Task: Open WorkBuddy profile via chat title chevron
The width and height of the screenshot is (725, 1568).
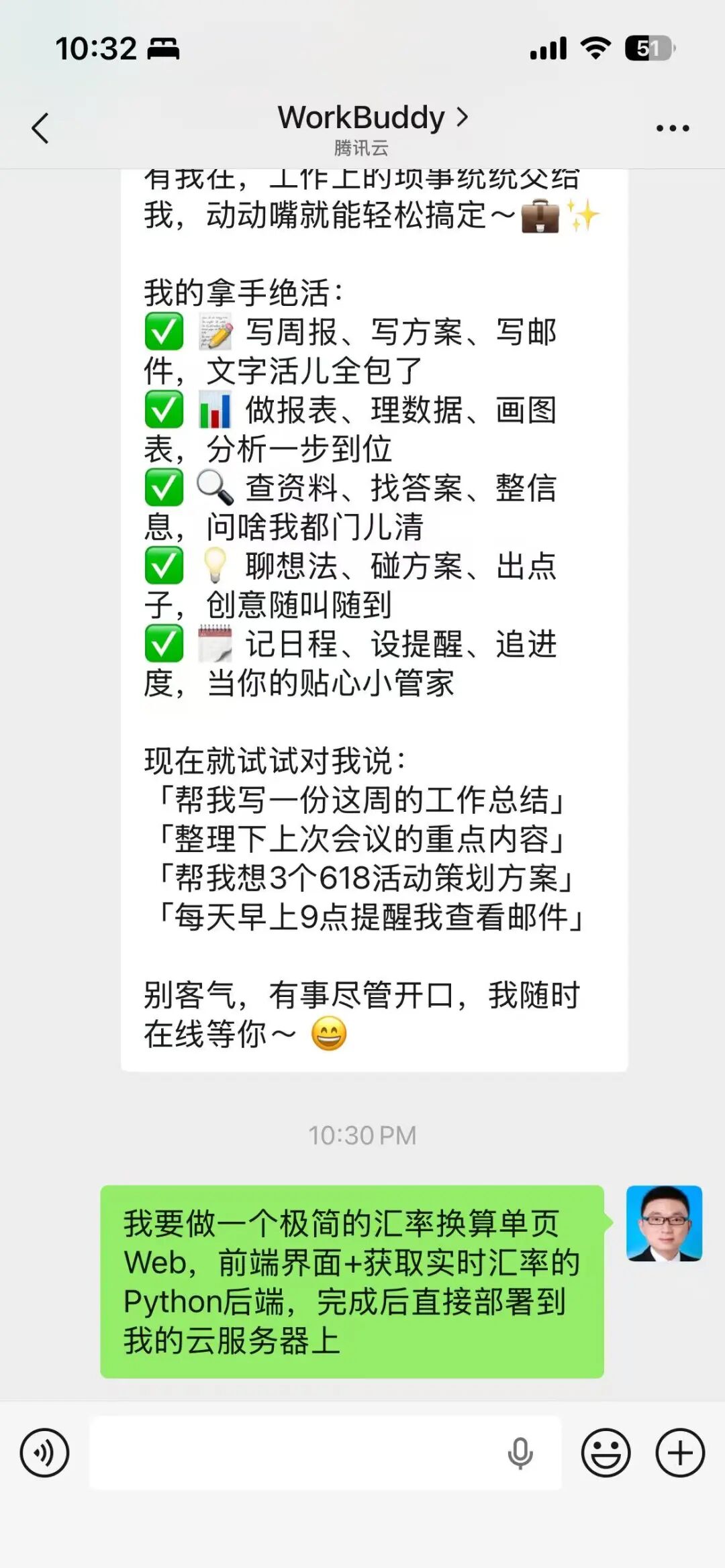Action: 461,117
